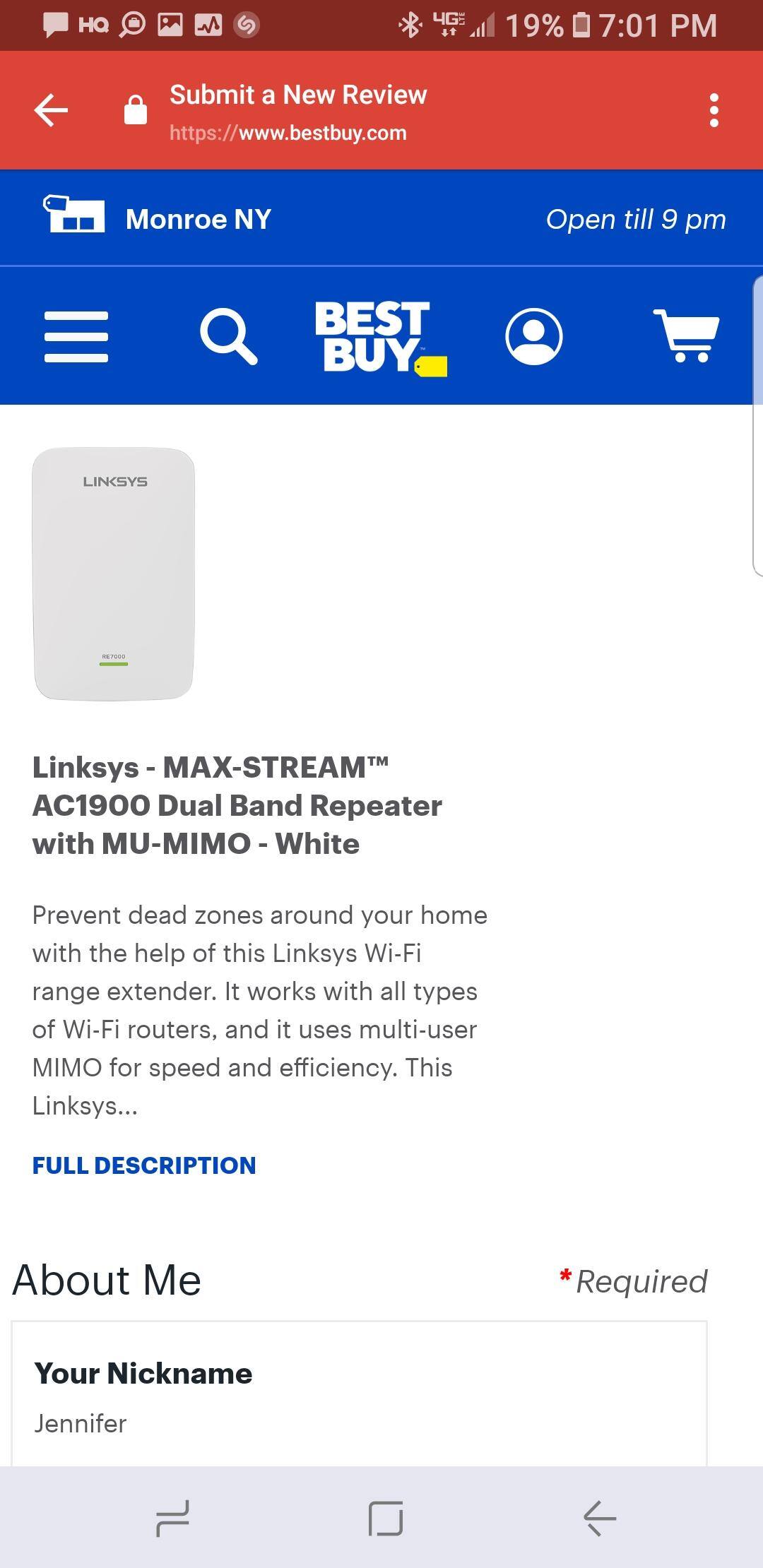Open the browser overflow menu
The height and width of the screenshot is (1568, 763).
pyautogui.click(x=715, y=109)
